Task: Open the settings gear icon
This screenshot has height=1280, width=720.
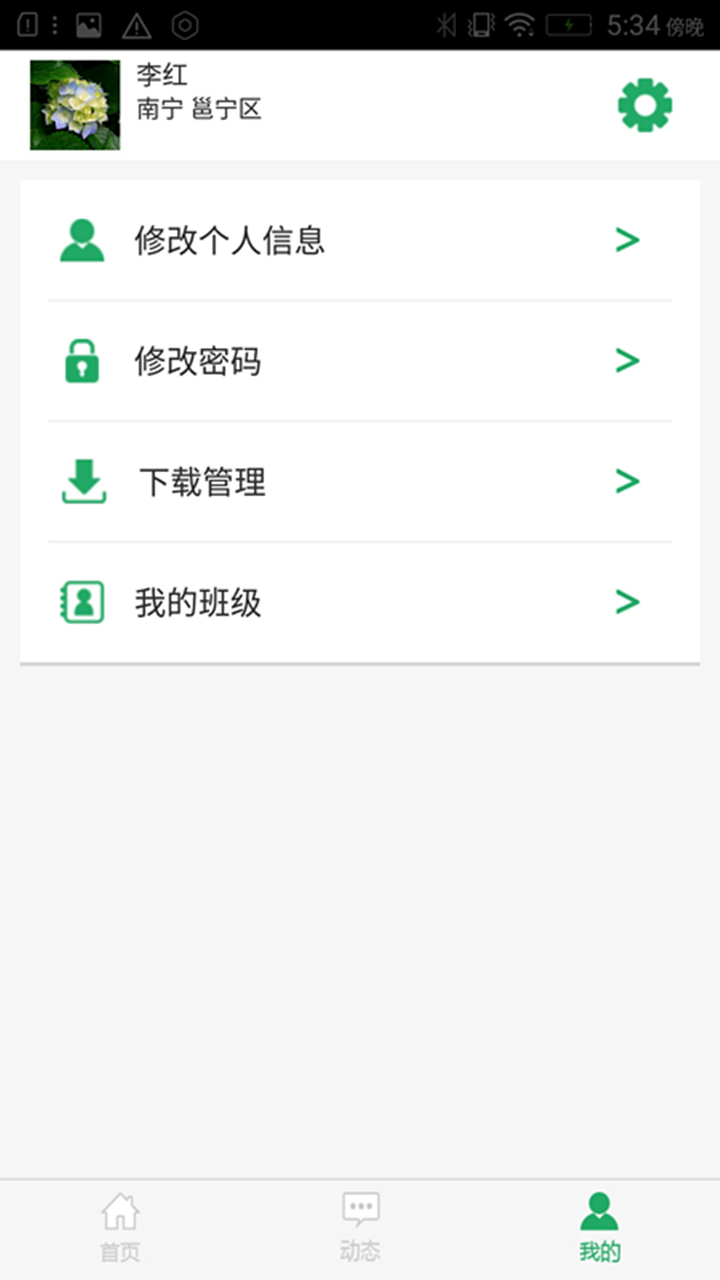Action: [645, 103]
